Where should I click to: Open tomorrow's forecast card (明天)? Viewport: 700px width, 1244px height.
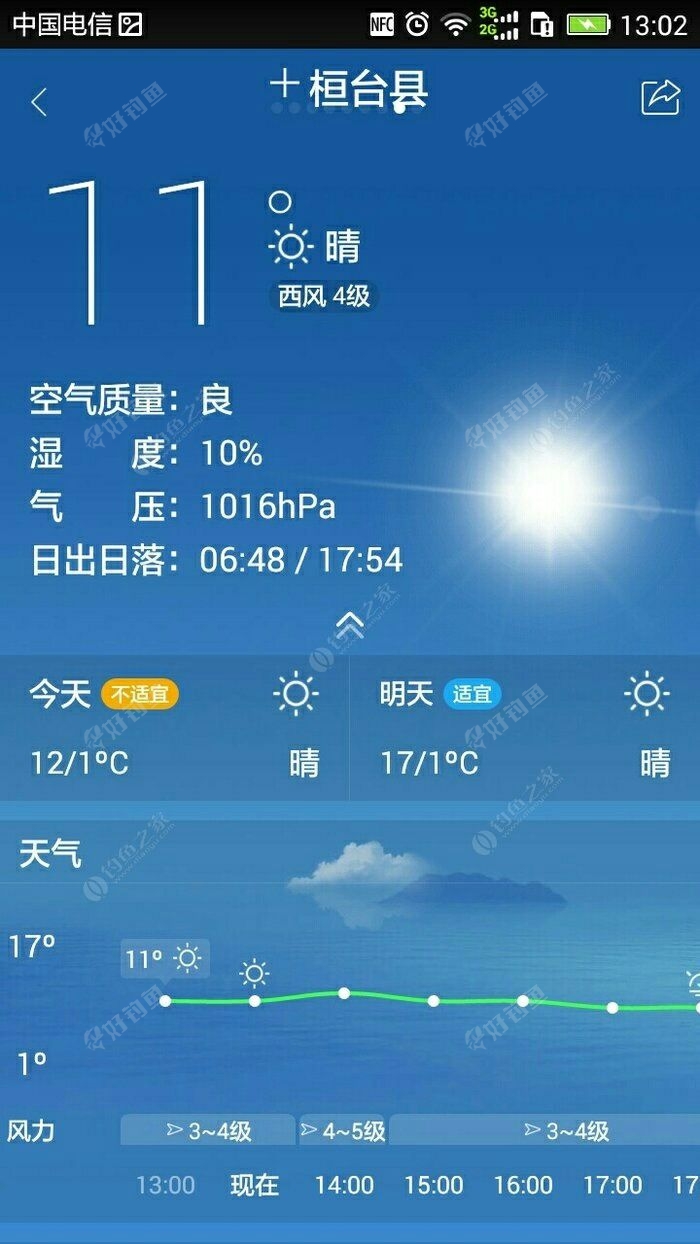524,728
